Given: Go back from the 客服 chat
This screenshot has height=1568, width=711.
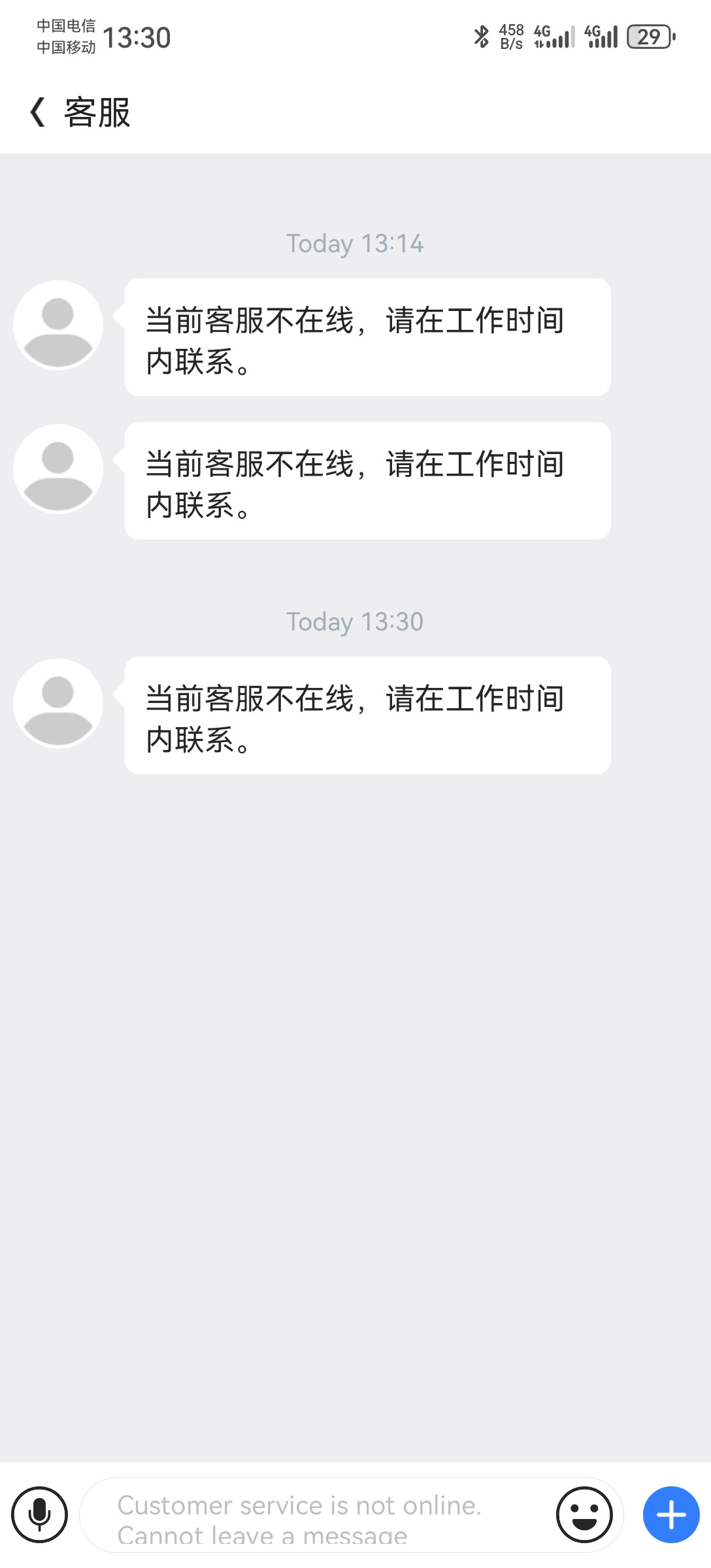Looking at the screenshot, I should (x=38, y=112).
